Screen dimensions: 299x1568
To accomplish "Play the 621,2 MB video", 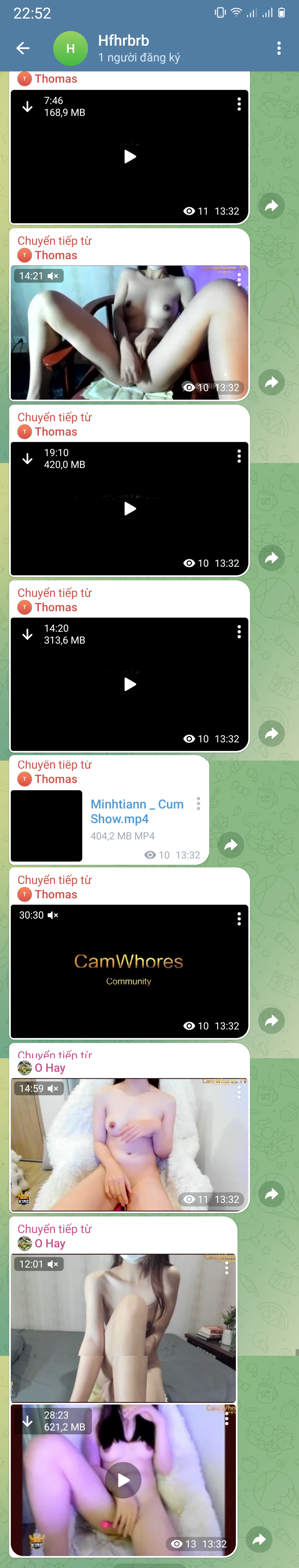I will point(124,1480).
